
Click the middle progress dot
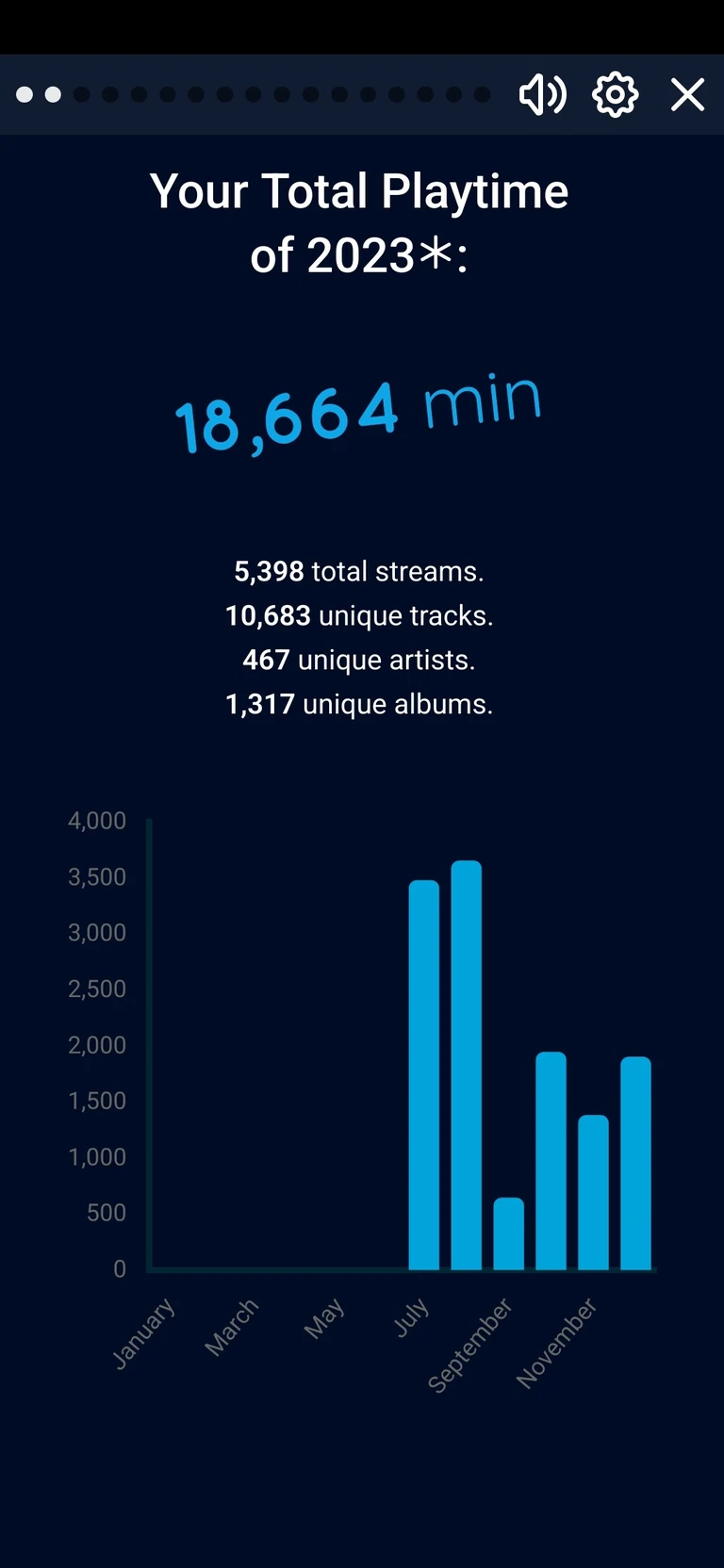tap(252, 94)
